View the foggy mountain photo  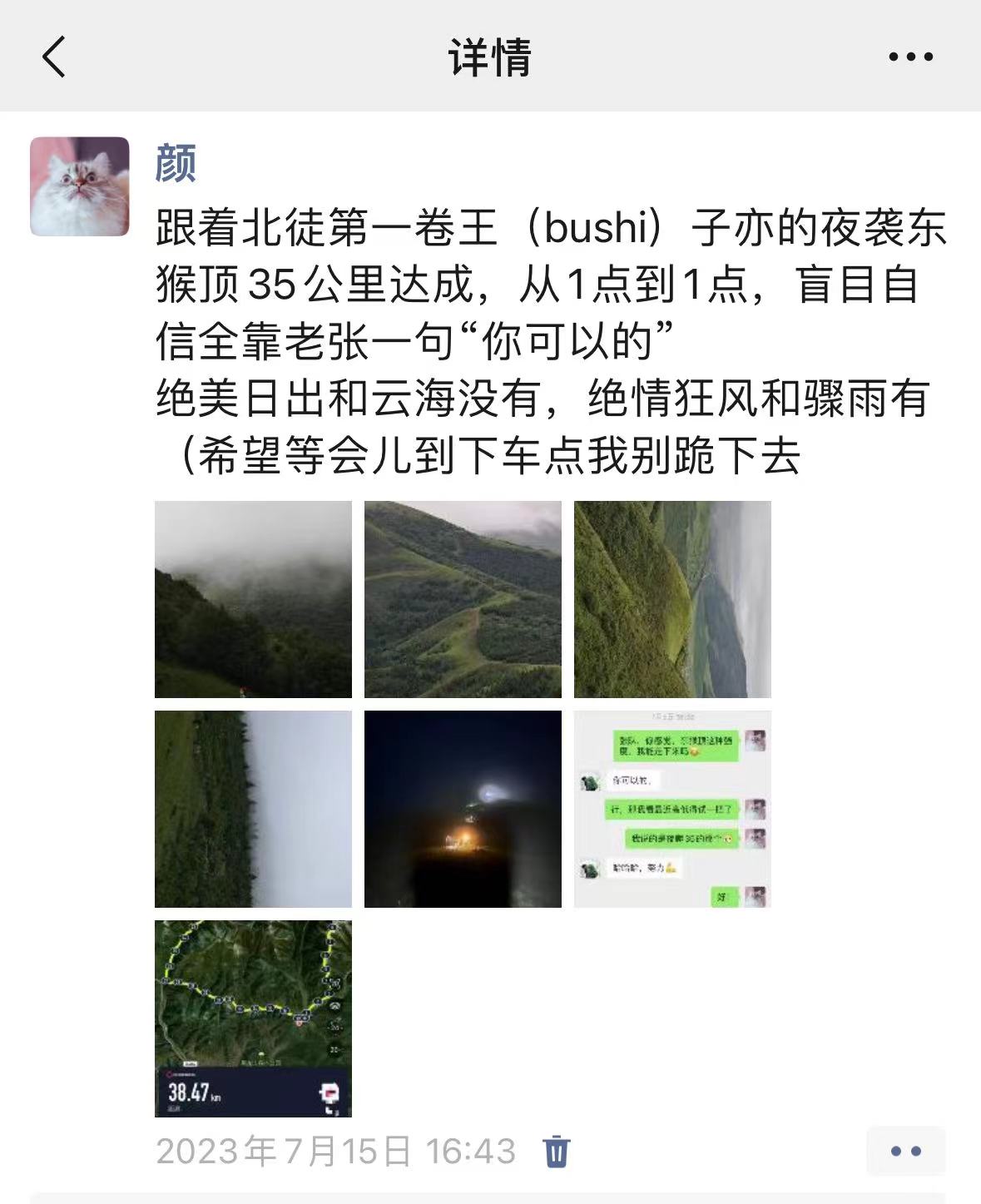(253, 599)
